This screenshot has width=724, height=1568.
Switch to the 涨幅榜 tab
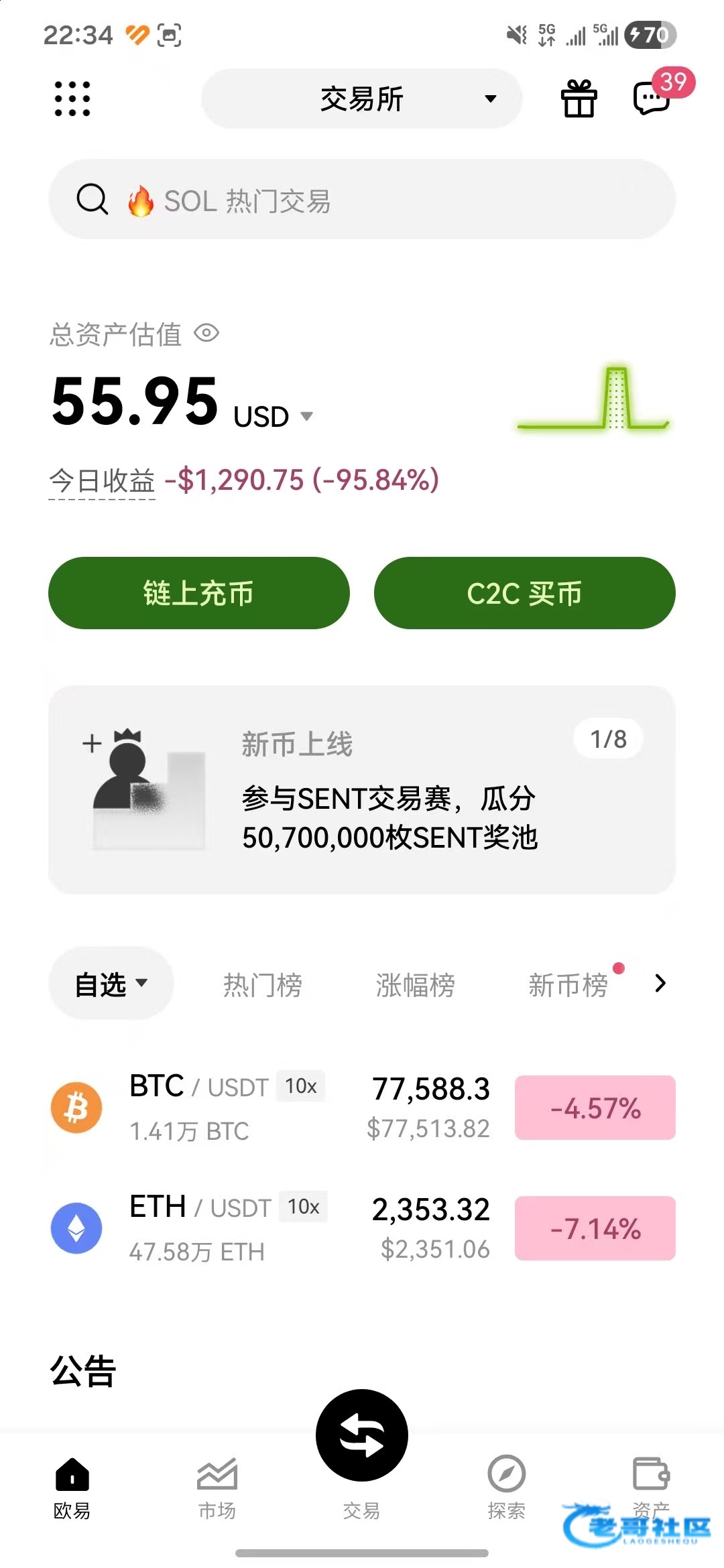click(415, 985)
